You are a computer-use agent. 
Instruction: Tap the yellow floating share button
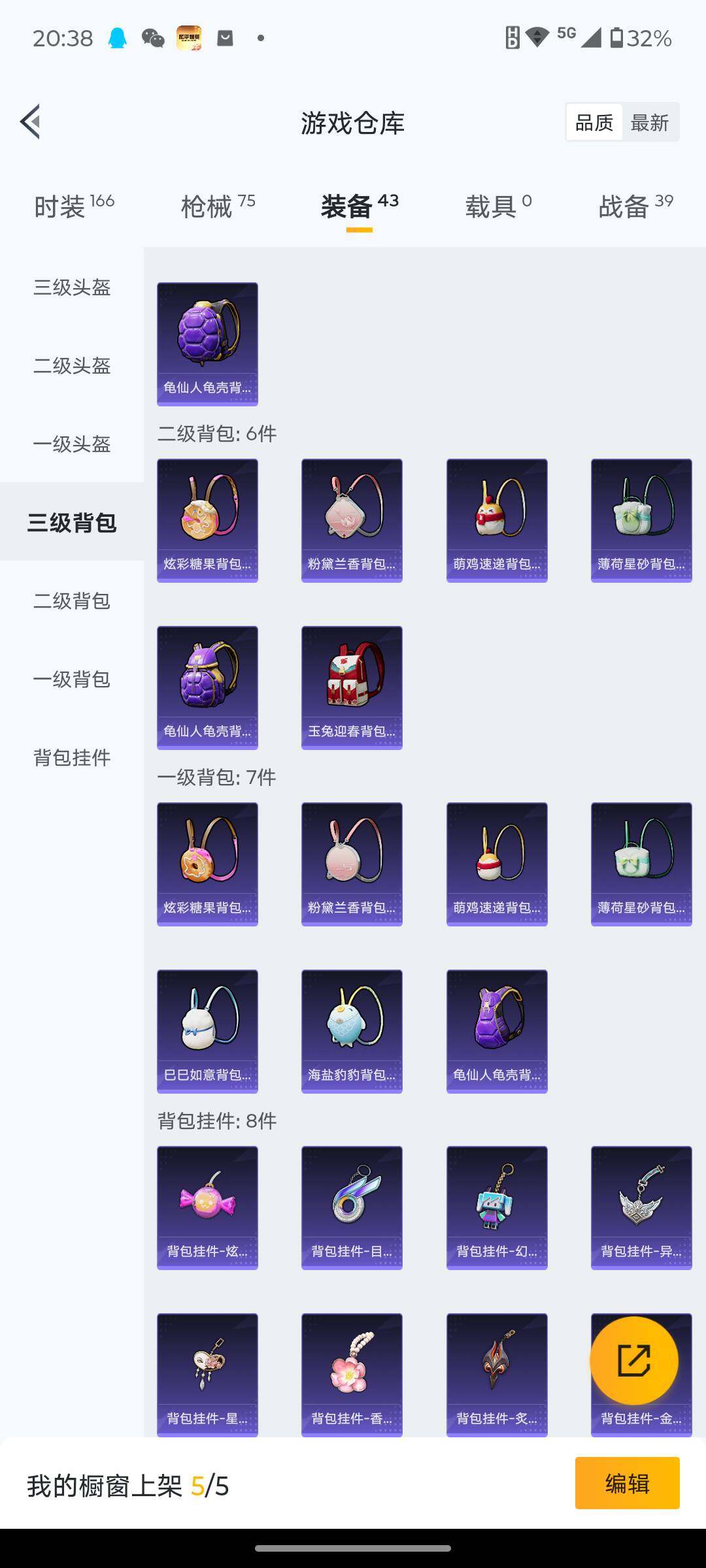coord(633,1360)
